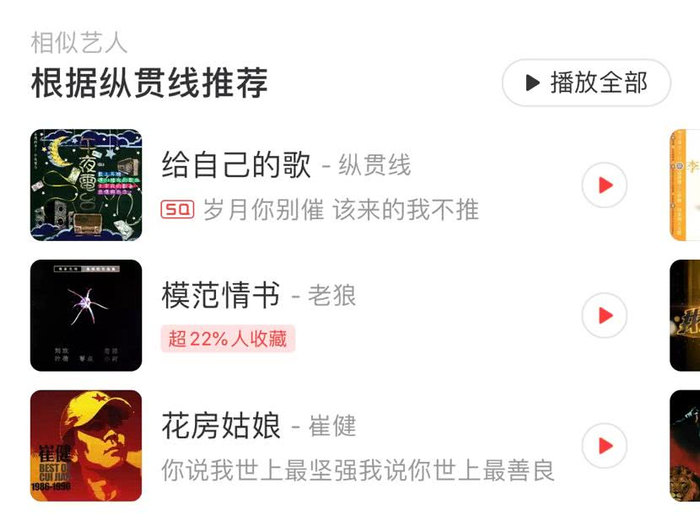Play 给自己的歌 by 纵贯线
The width and height of the screenshot is (700, 526).
604,186
